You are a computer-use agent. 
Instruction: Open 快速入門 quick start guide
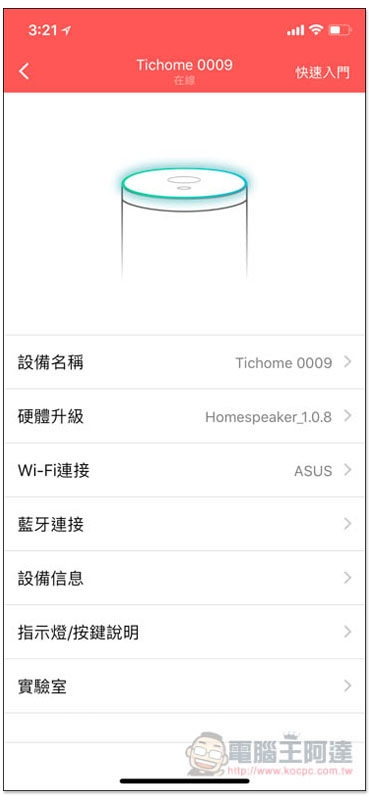coord(323,72)
